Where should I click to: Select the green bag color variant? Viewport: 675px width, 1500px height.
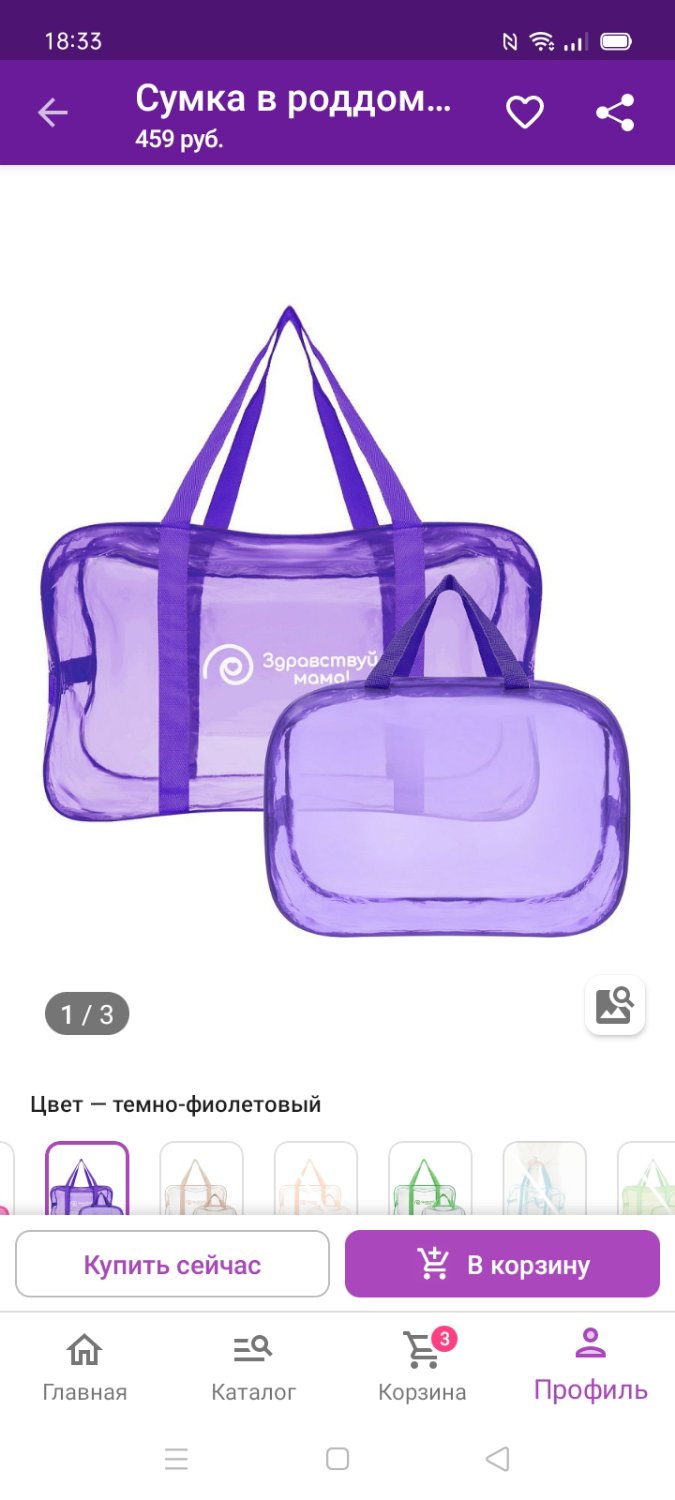tap(430, 1180)
